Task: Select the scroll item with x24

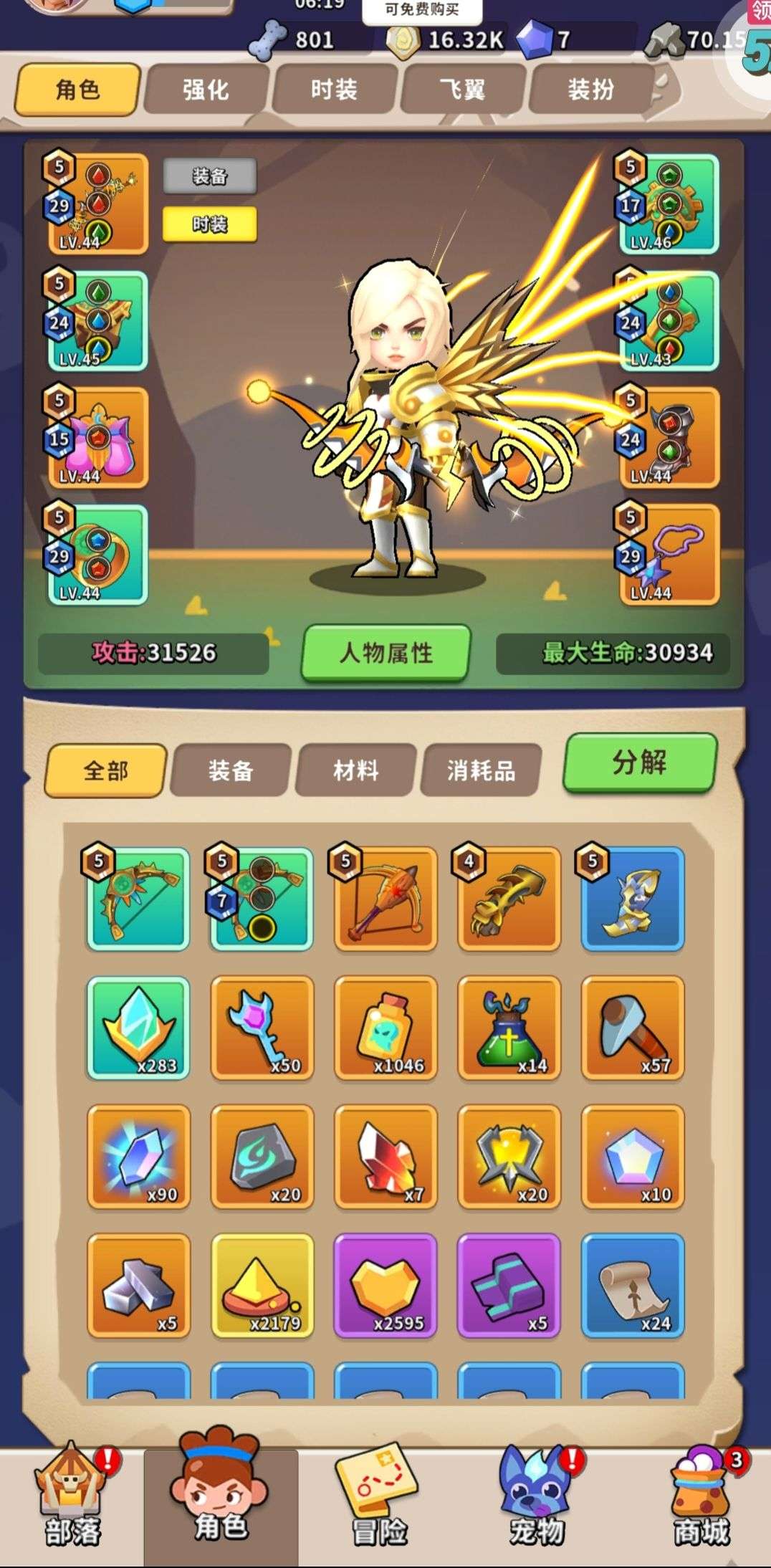Action: click(633, 1285)
